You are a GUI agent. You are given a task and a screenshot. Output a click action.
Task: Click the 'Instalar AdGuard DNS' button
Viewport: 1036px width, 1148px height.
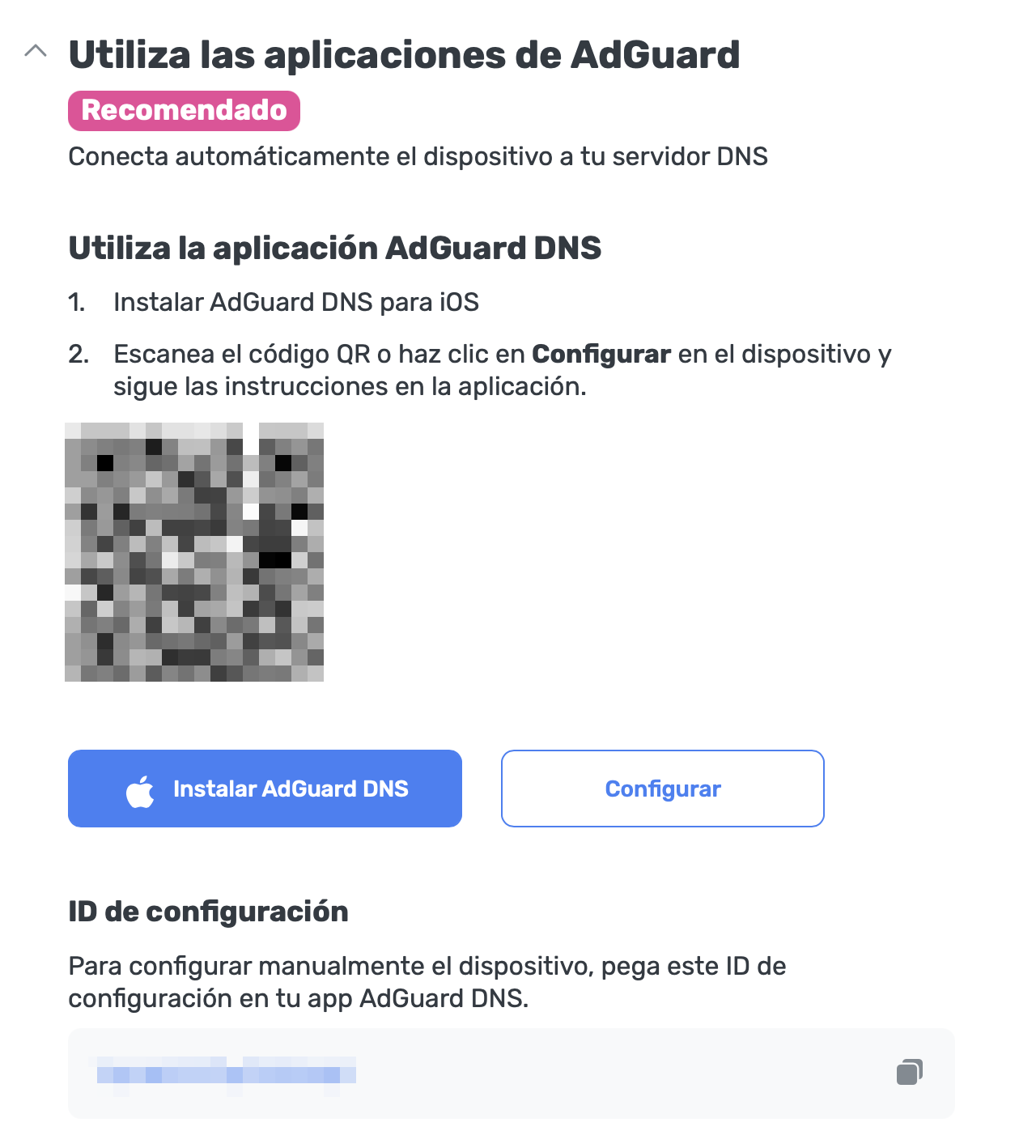click(265, 789)
